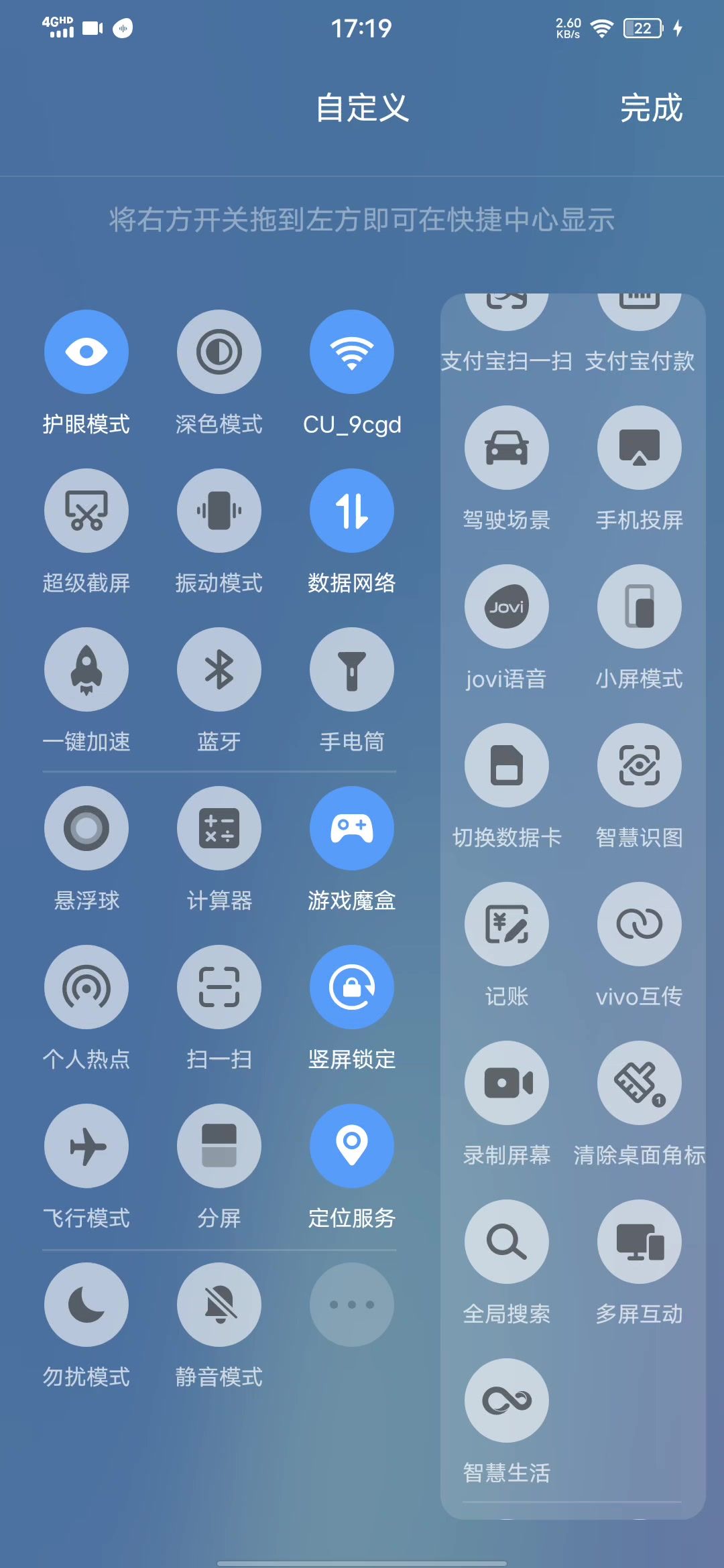Toggle the CU_9cgd Wi-Fi switch
Viewport: 724px width, 1568px height.
(x=352, y=352)
